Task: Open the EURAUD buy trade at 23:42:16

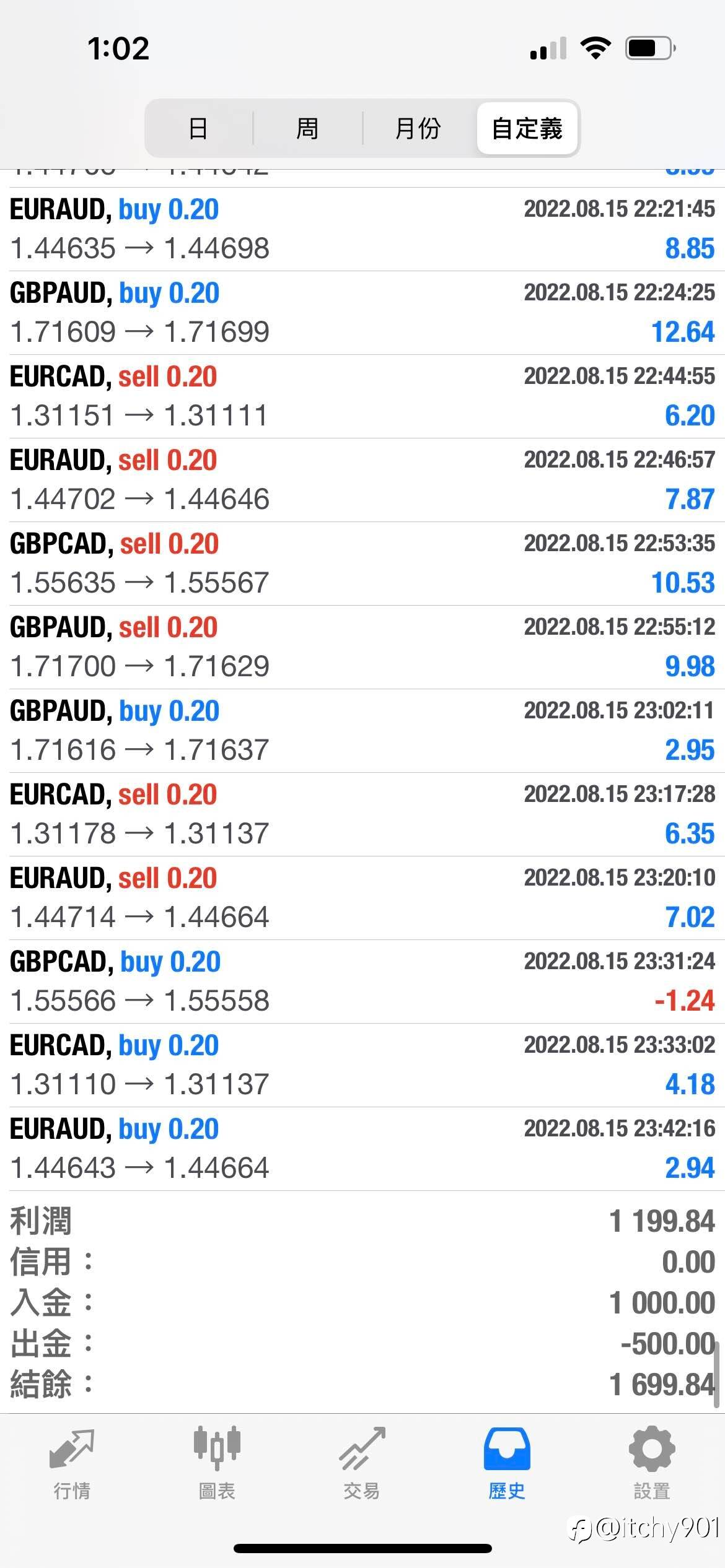Action: click(x=362, y=1149)
